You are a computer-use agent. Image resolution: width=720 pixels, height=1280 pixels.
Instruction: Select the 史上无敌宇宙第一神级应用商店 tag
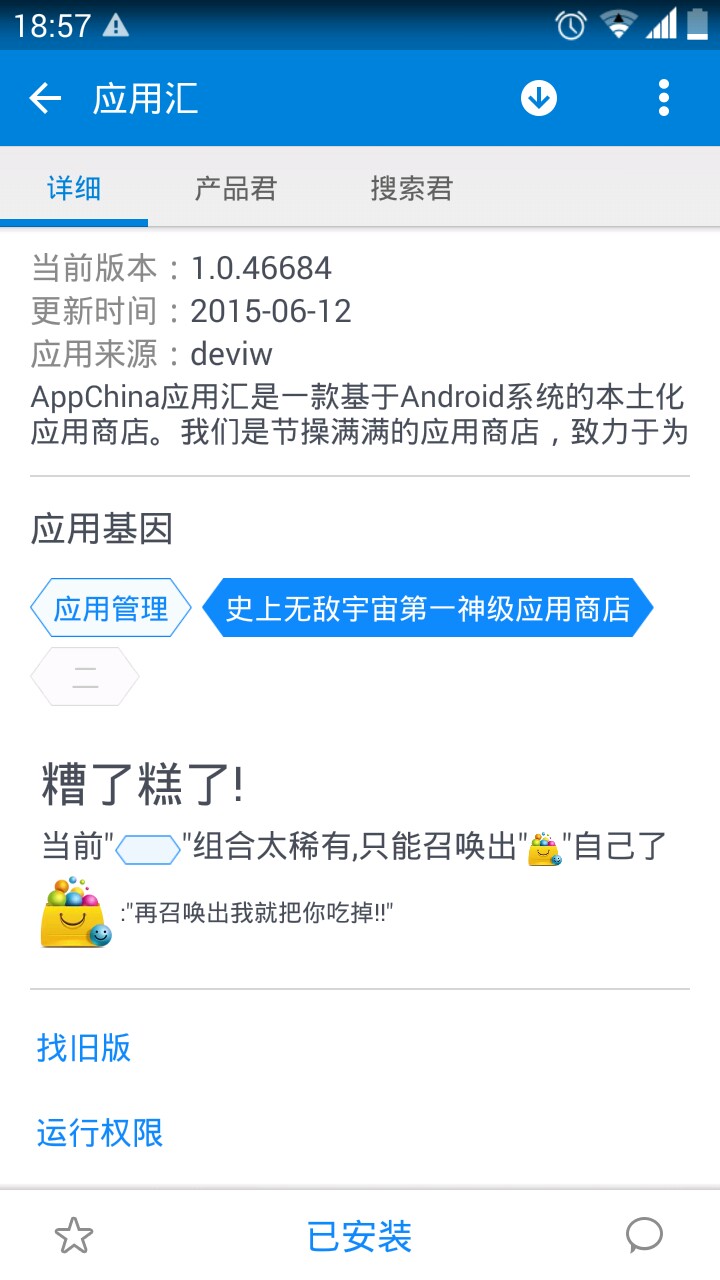tap(427, 608)
